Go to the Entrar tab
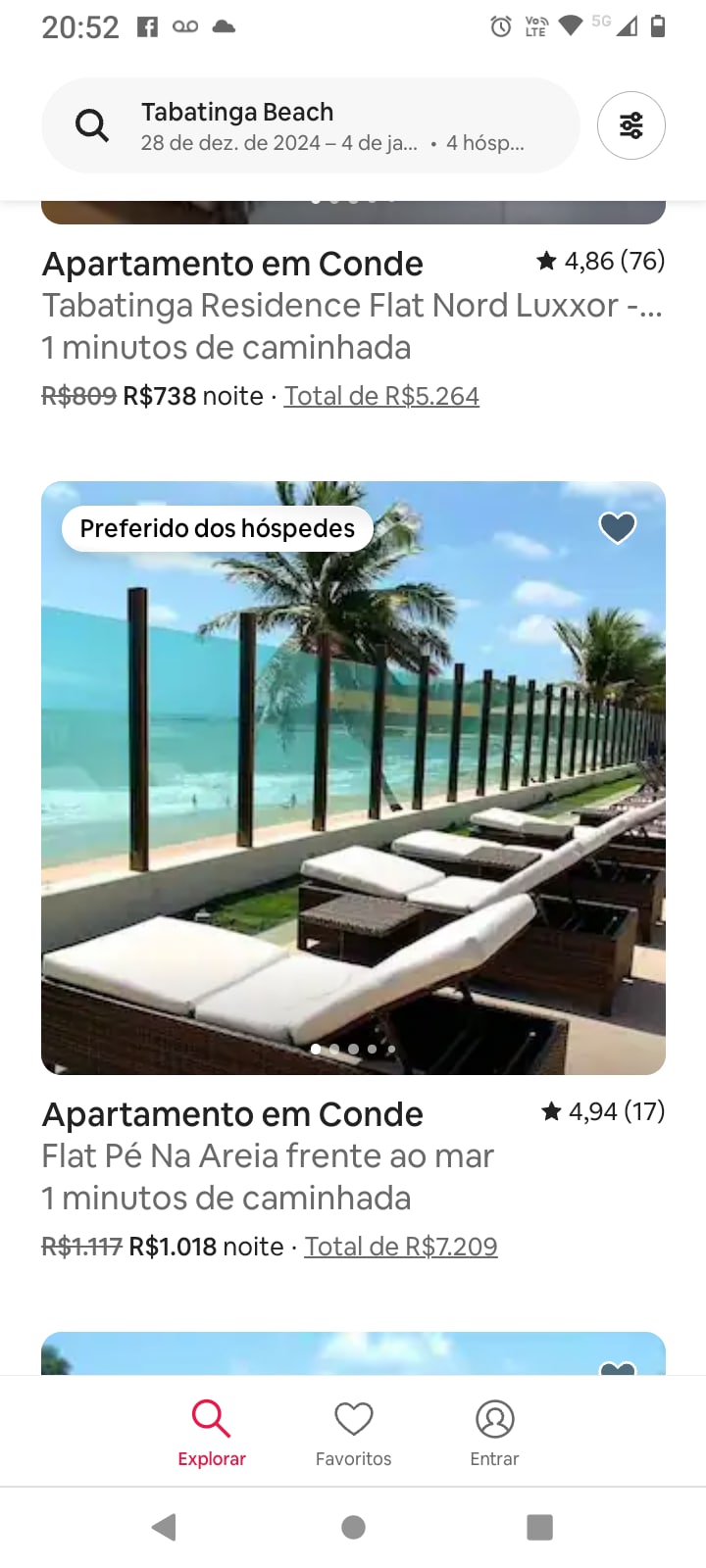 pos(494,1432)
